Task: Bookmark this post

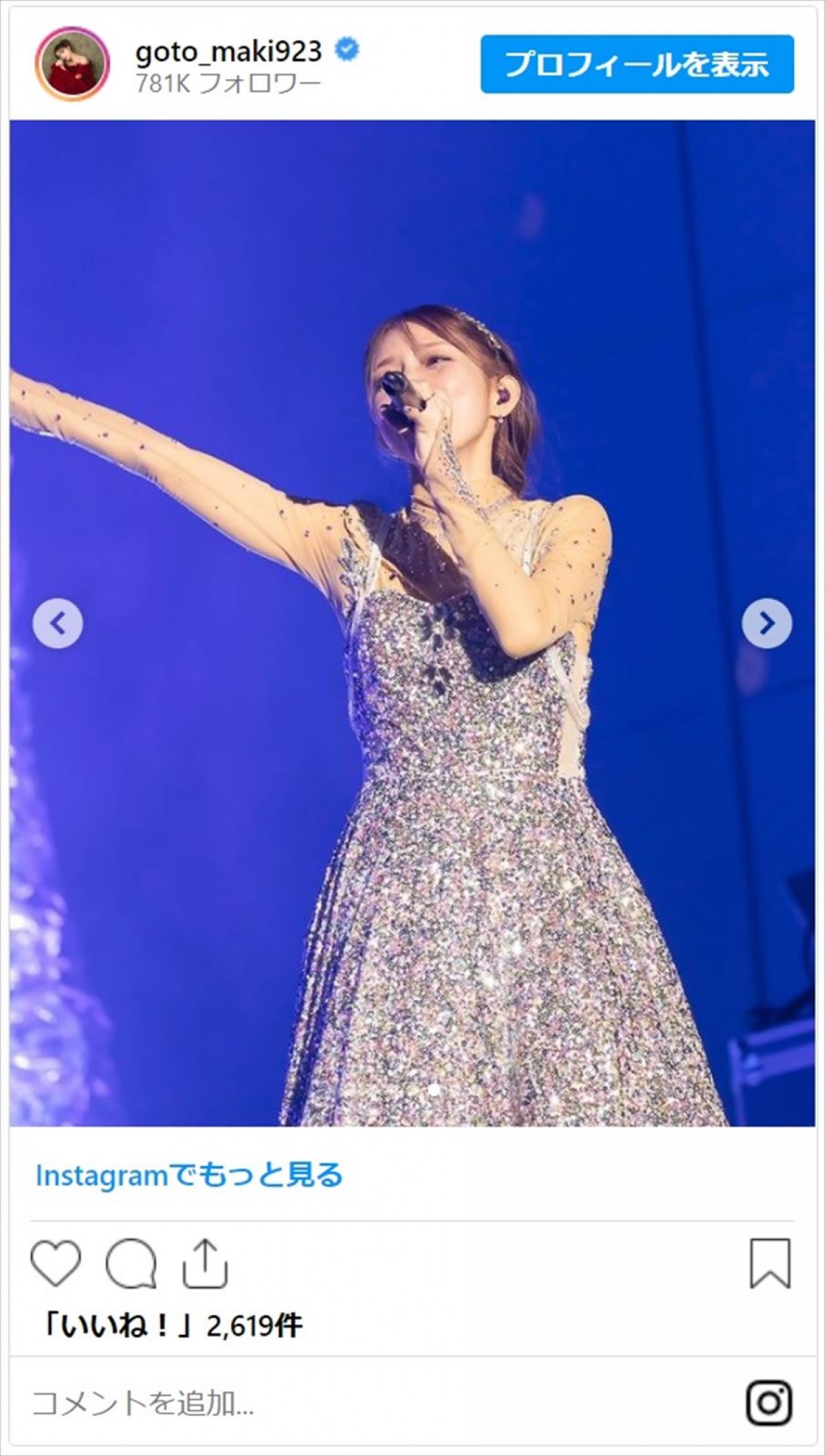Action: [x=769, y=1263]
